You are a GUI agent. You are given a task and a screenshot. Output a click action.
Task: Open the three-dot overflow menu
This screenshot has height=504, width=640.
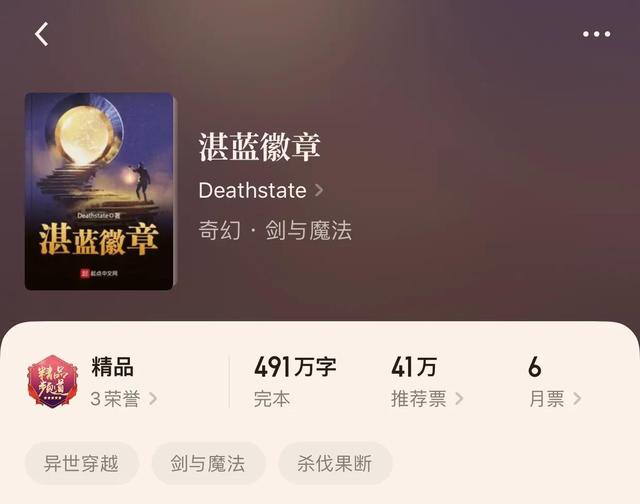(x=596, y=34)
